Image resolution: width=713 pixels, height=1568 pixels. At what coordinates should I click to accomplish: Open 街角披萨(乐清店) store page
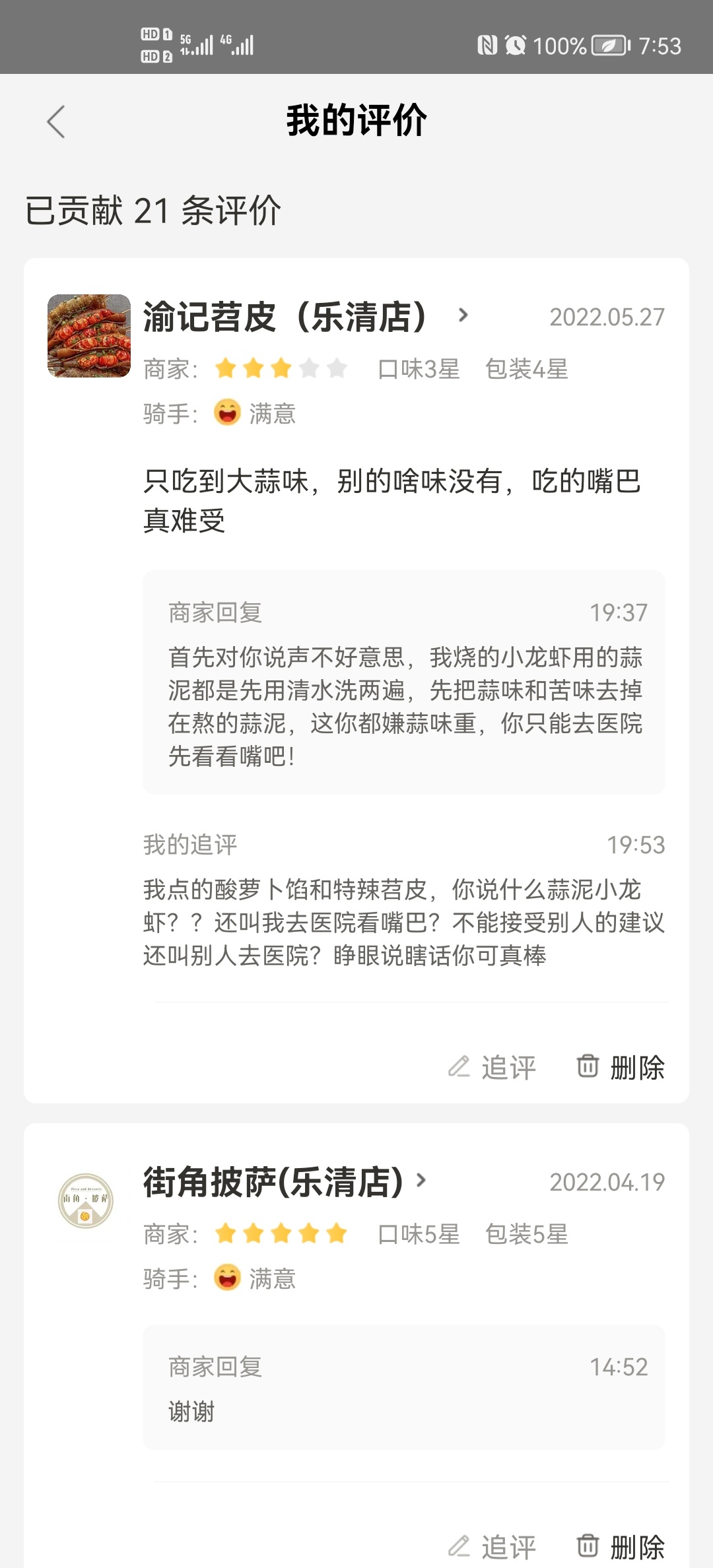coord(285,1181)
